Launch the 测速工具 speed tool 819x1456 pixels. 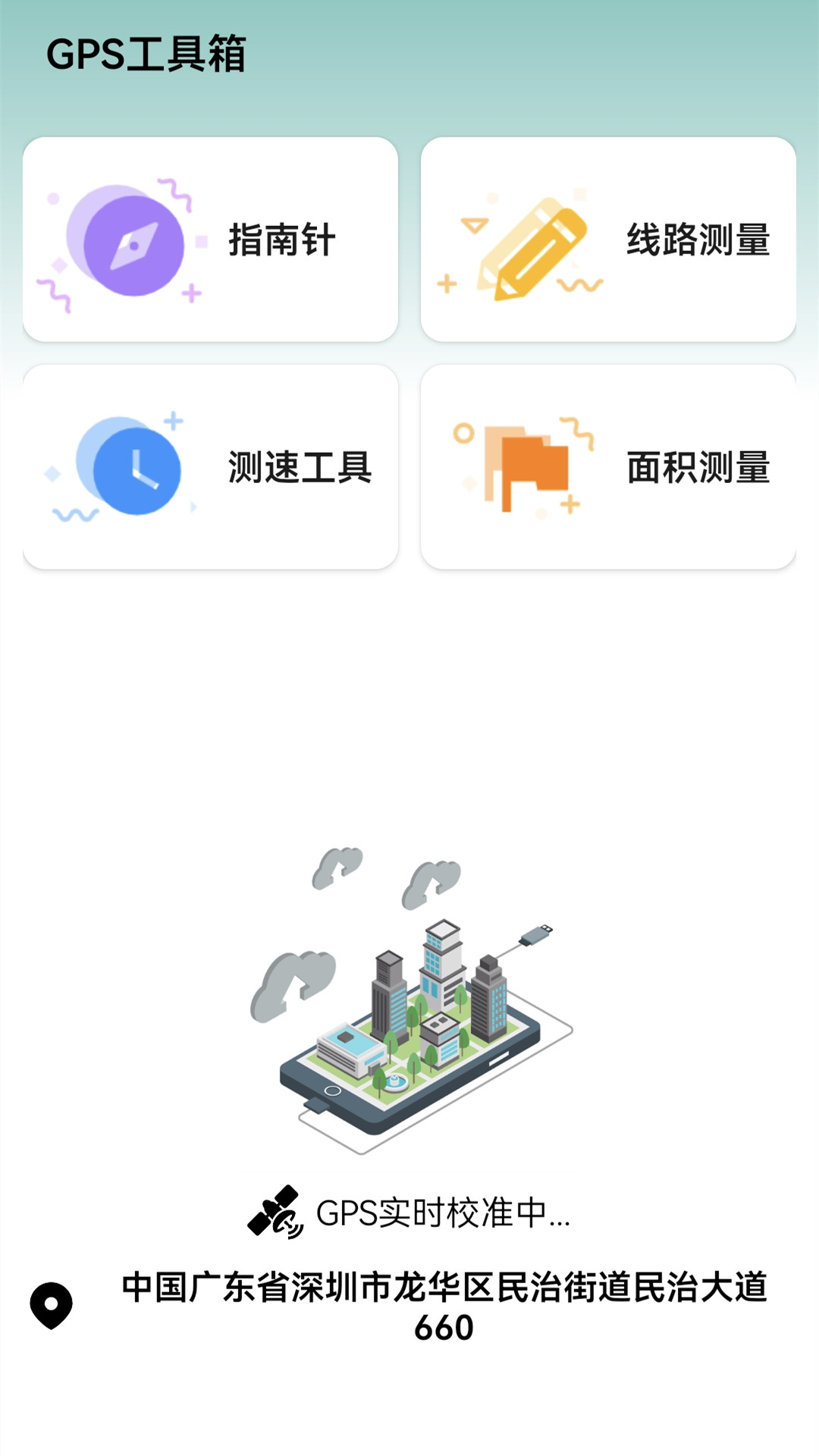[x=210, y=467]
